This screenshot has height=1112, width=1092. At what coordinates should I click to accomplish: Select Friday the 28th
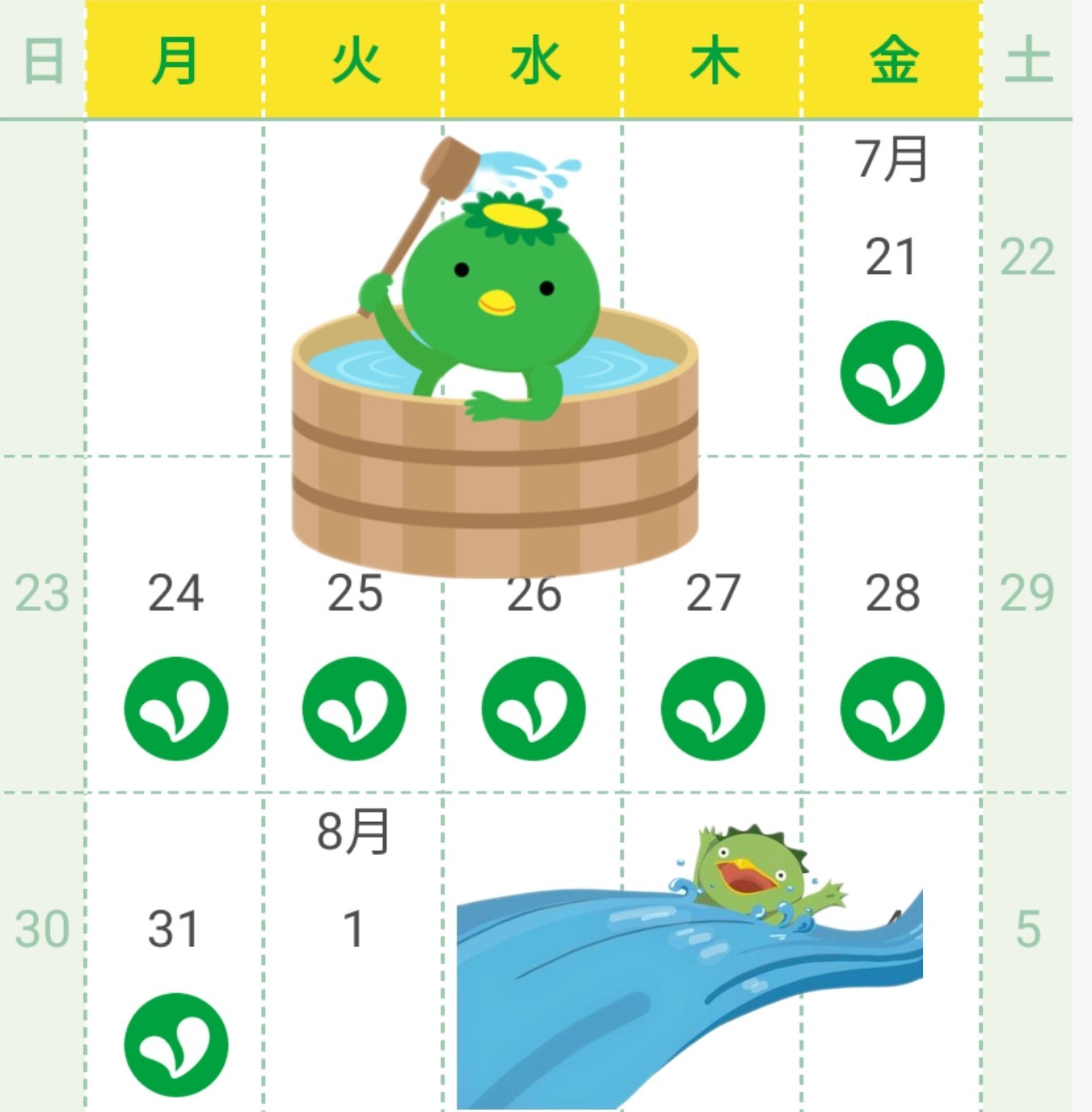[x=892, y=594]
